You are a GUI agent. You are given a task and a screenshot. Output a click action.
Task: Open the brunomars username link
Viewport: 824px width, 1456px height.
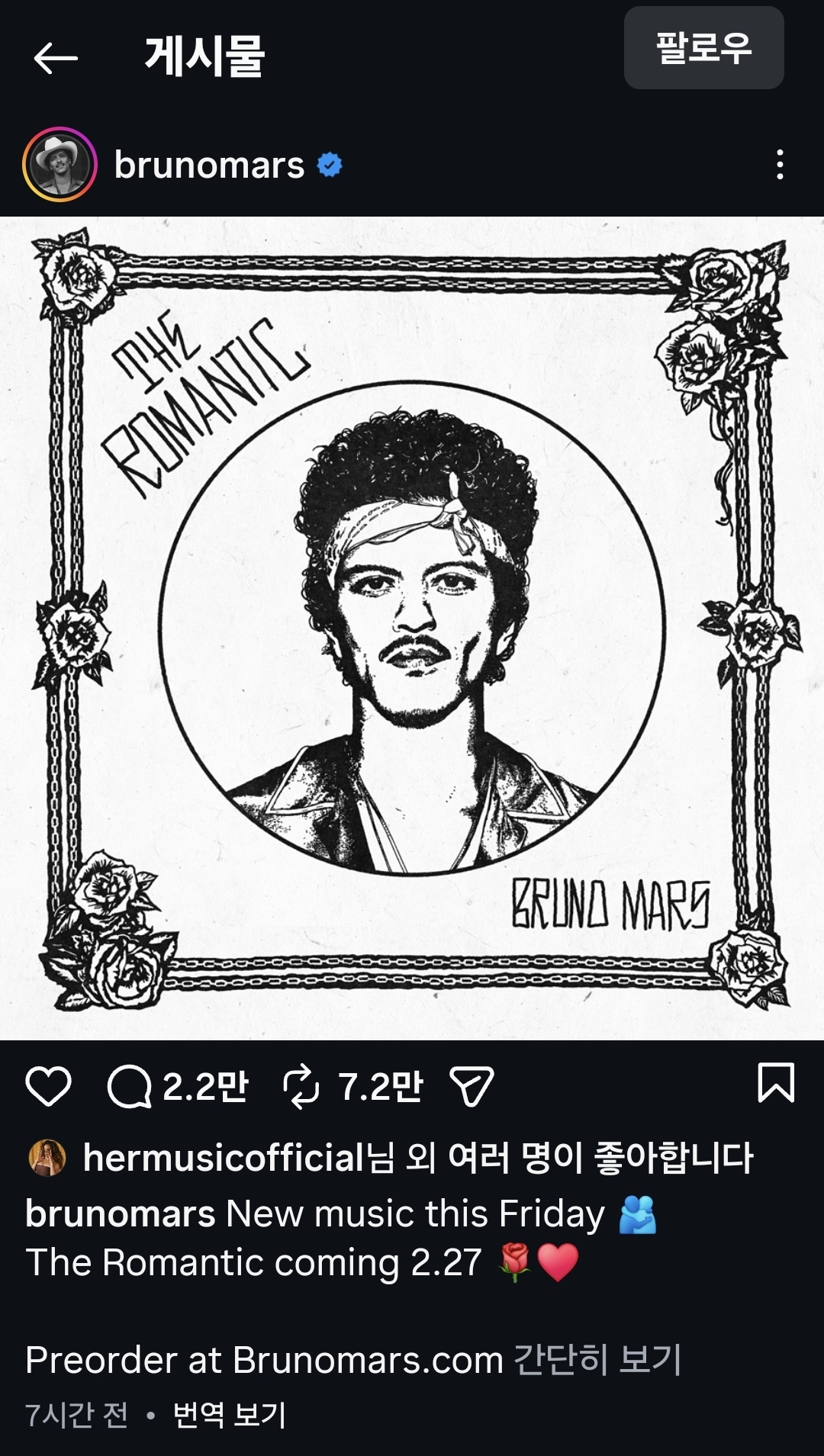pyautogui.click(x=209, y=165)
